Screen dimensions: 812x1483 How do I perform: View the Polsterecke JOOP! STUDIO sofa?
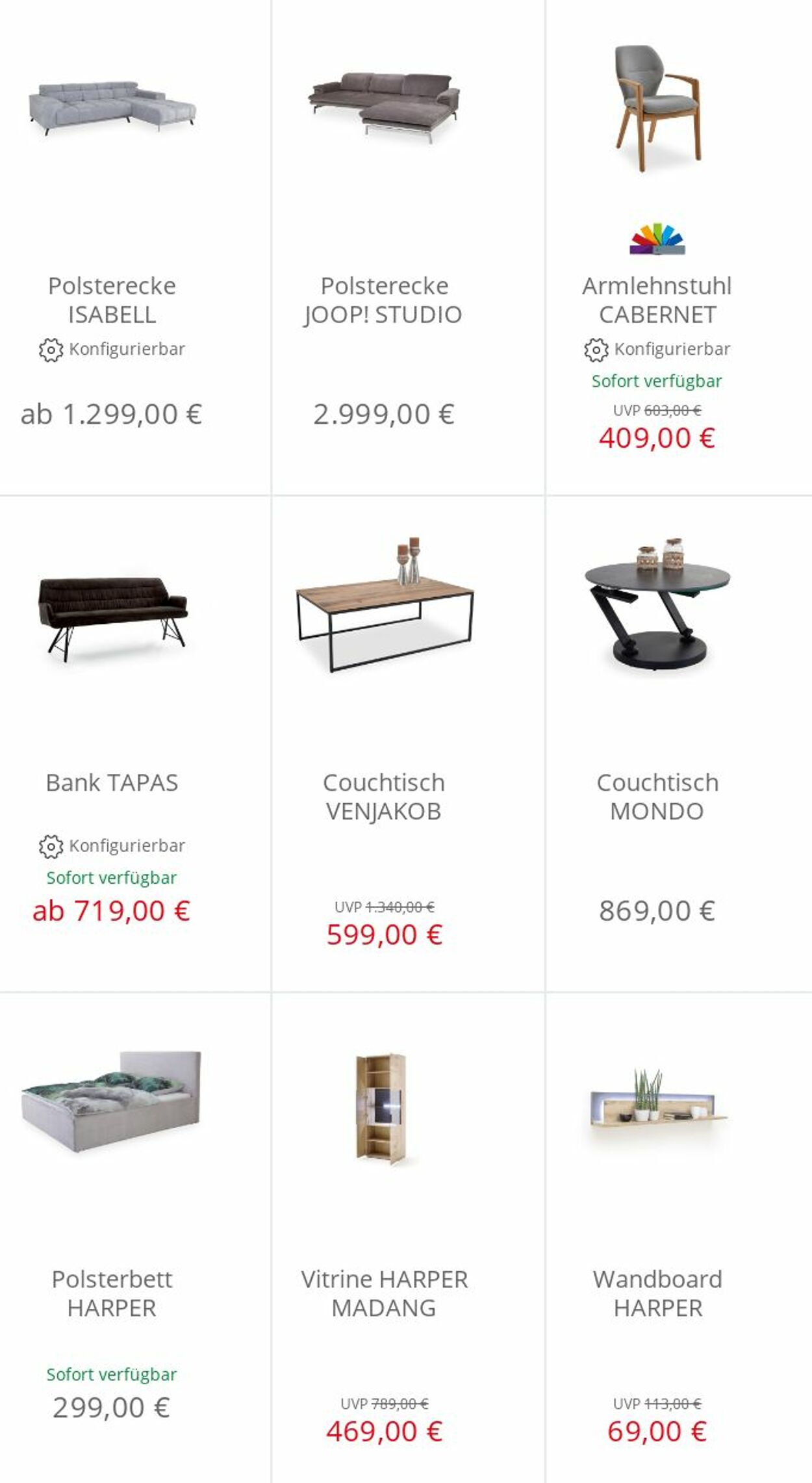pos(384,300)
